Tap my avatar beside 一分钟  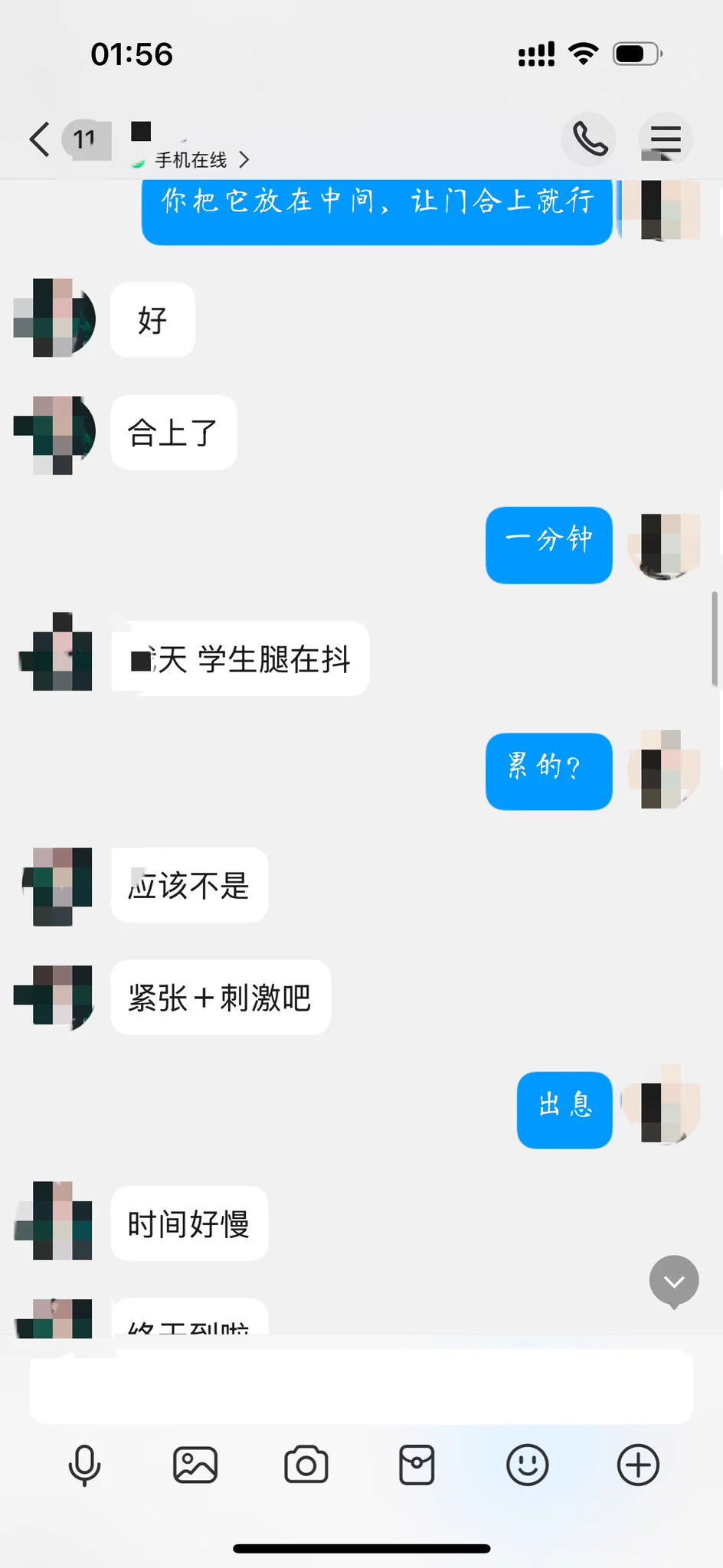click(x=665, y=545)
